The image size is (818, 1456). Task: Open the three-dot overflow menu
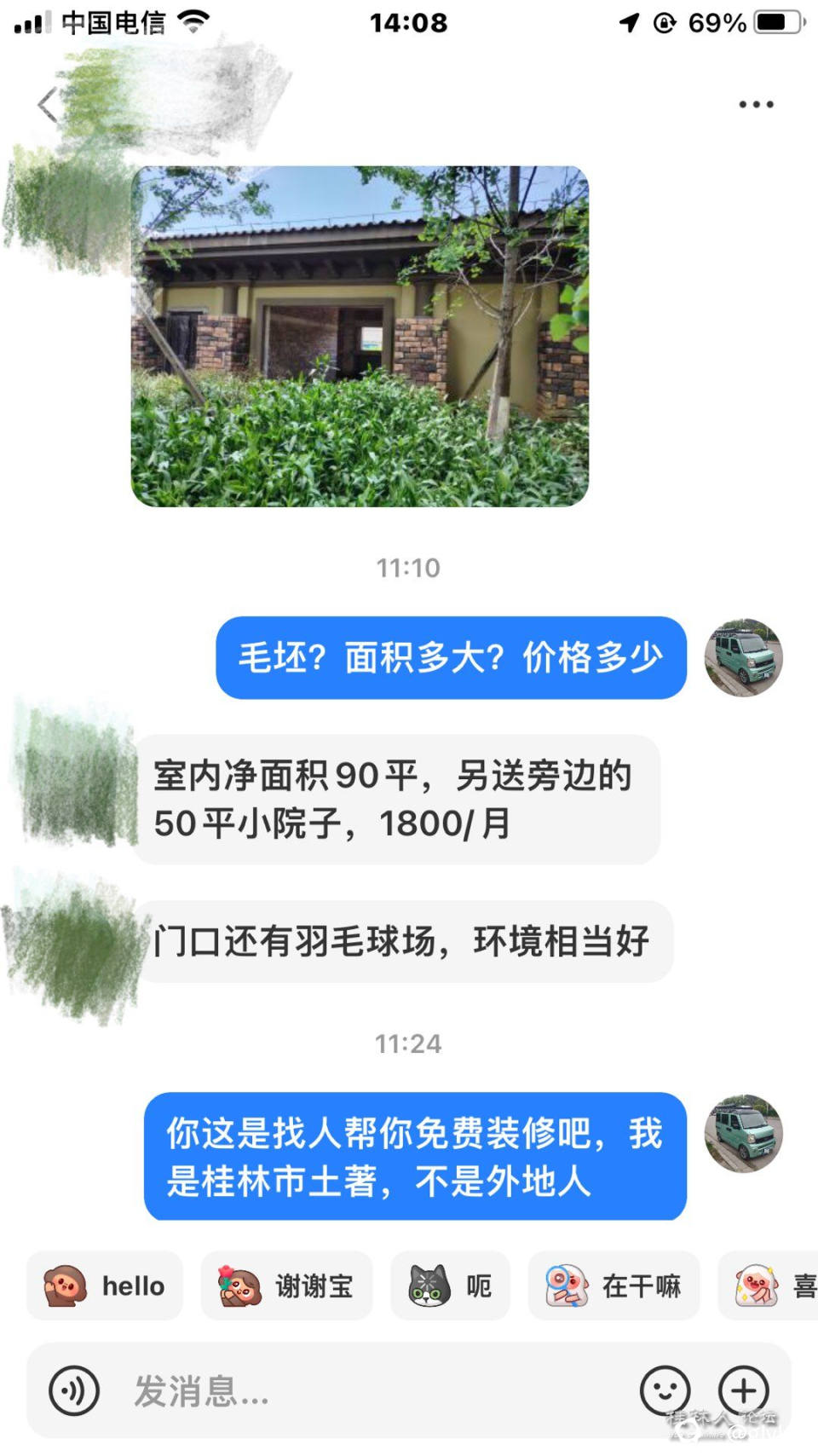pyautogui.click(x=756, y=105)
